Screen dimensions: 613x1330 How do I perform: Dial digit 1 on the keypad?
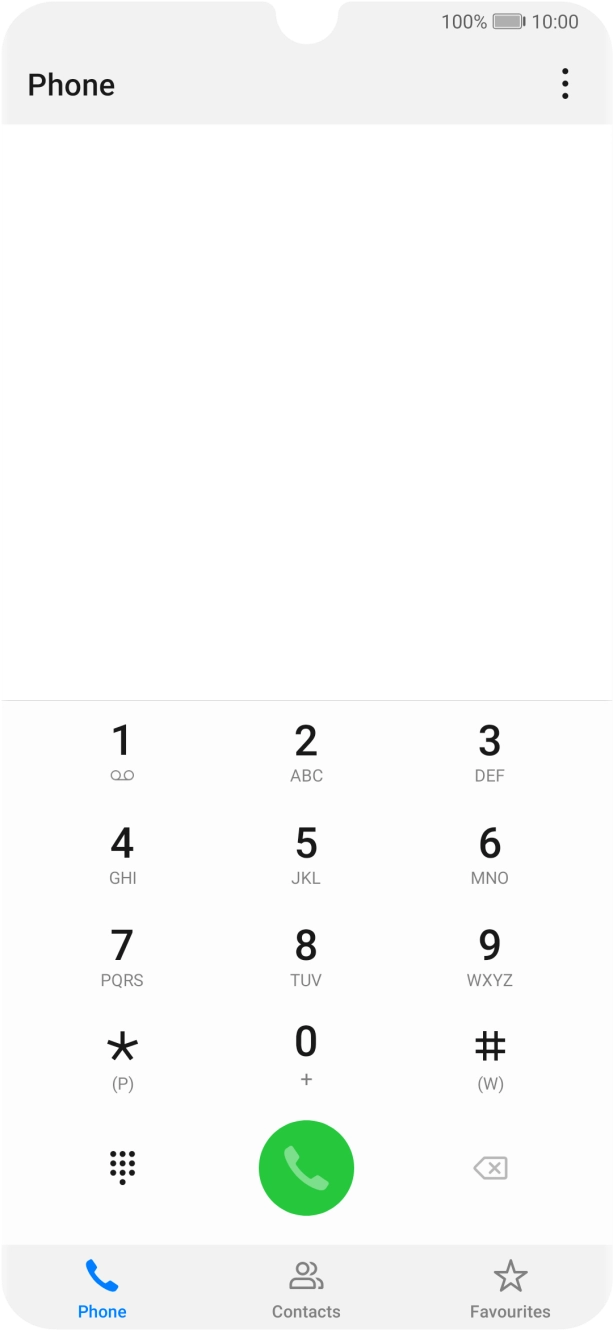[x=122, y=752]
